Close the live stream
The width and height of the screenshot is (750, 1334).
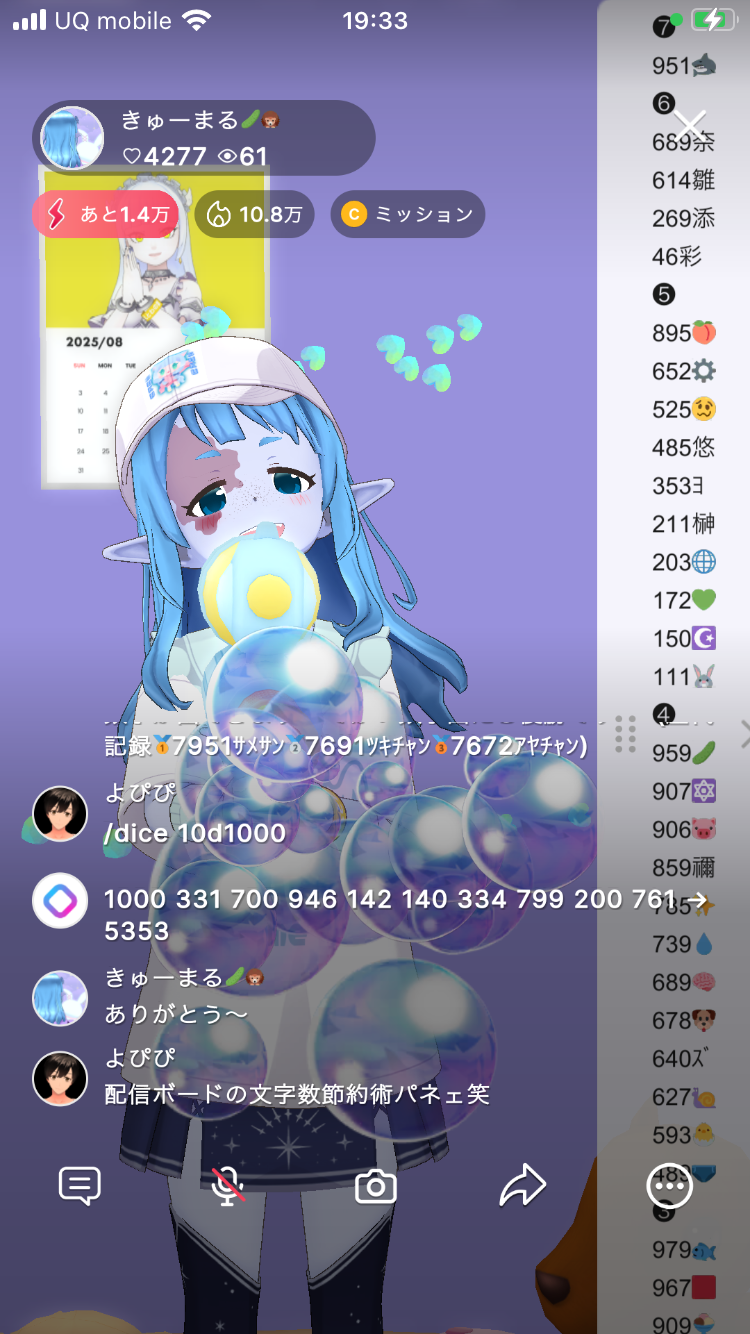(690, 125)
